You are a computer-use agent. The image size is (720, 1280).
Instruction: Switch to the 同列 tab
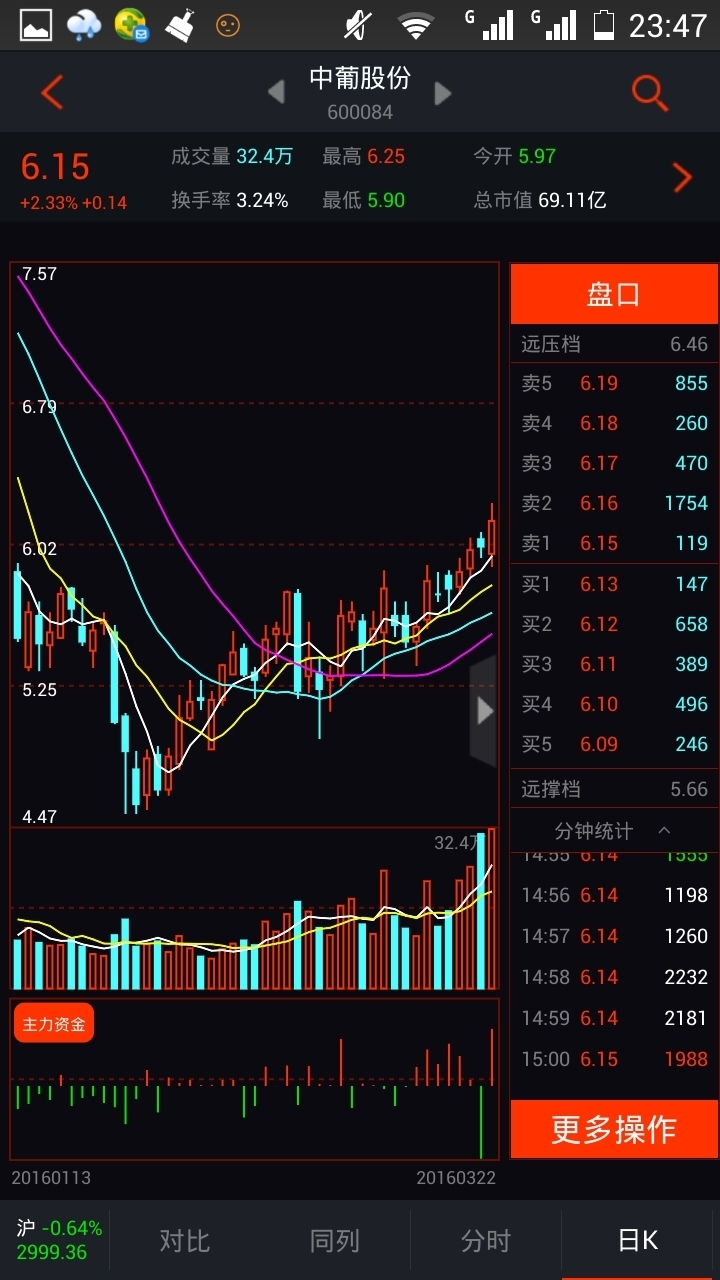pyautogui.click(x=334, y=1241)
